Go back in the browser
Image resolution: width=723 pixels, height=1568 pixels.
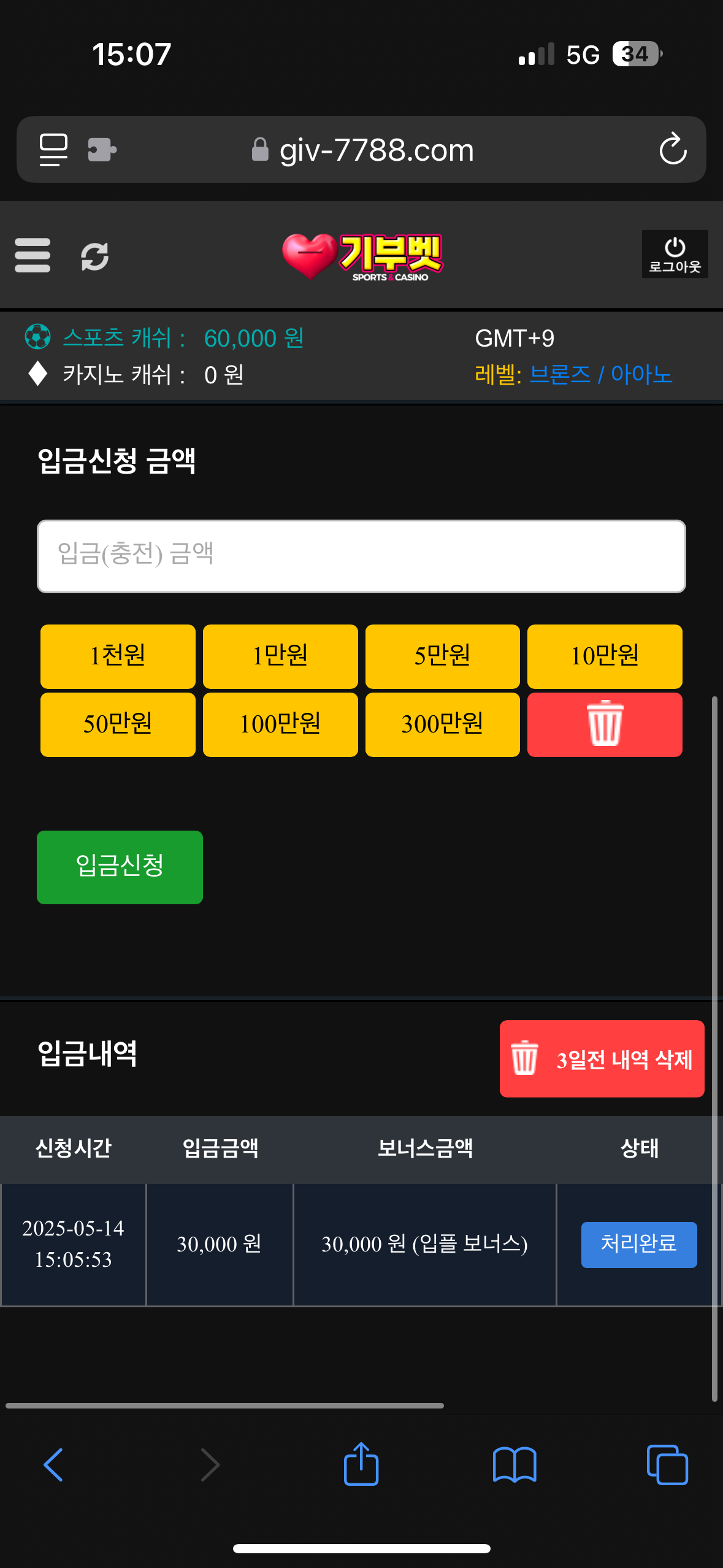click(54, 1464)
